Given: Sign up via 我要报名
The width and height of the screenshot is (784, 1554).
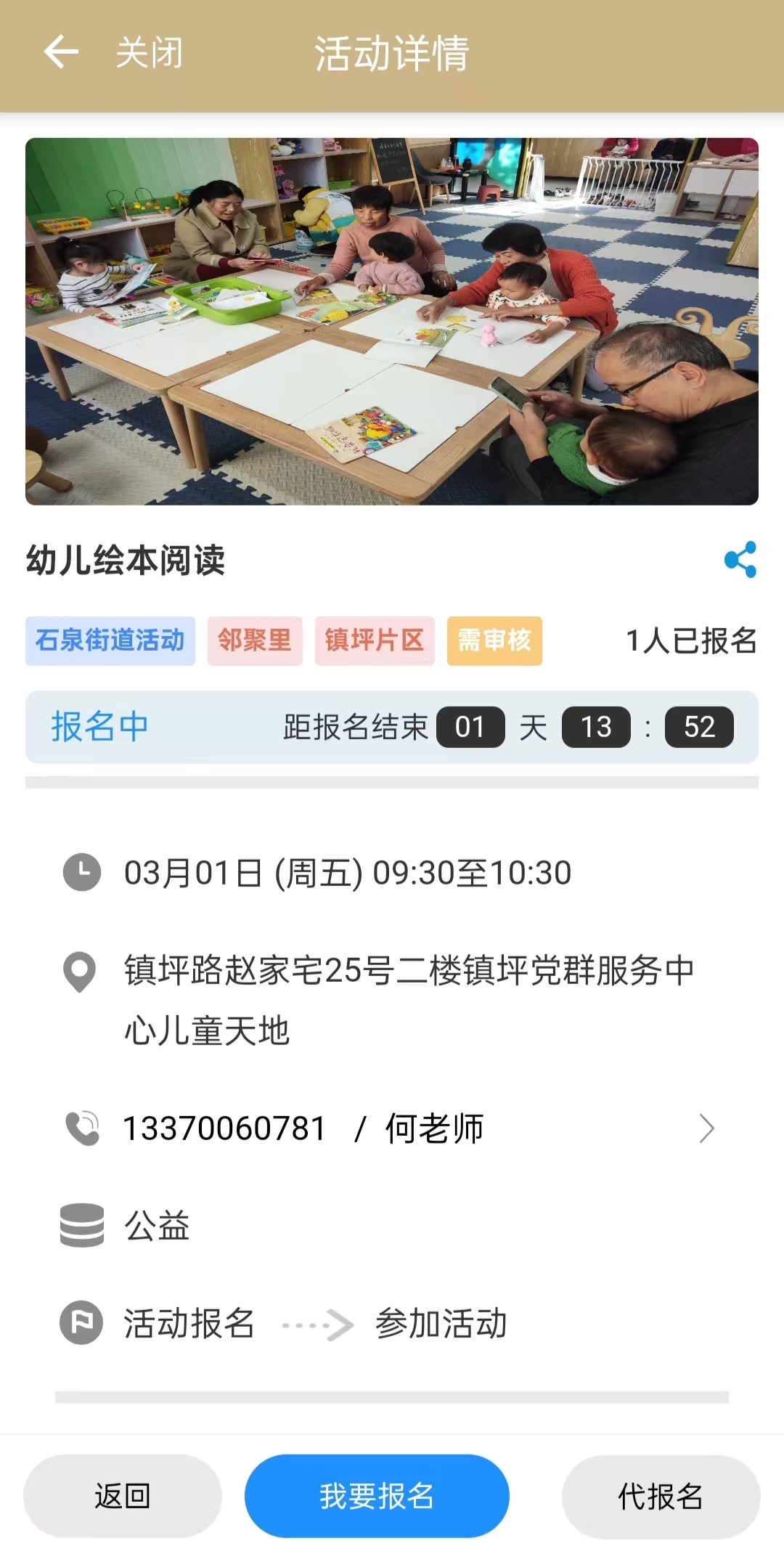Looking at the screenshot, I should [x=377, y=1496].
